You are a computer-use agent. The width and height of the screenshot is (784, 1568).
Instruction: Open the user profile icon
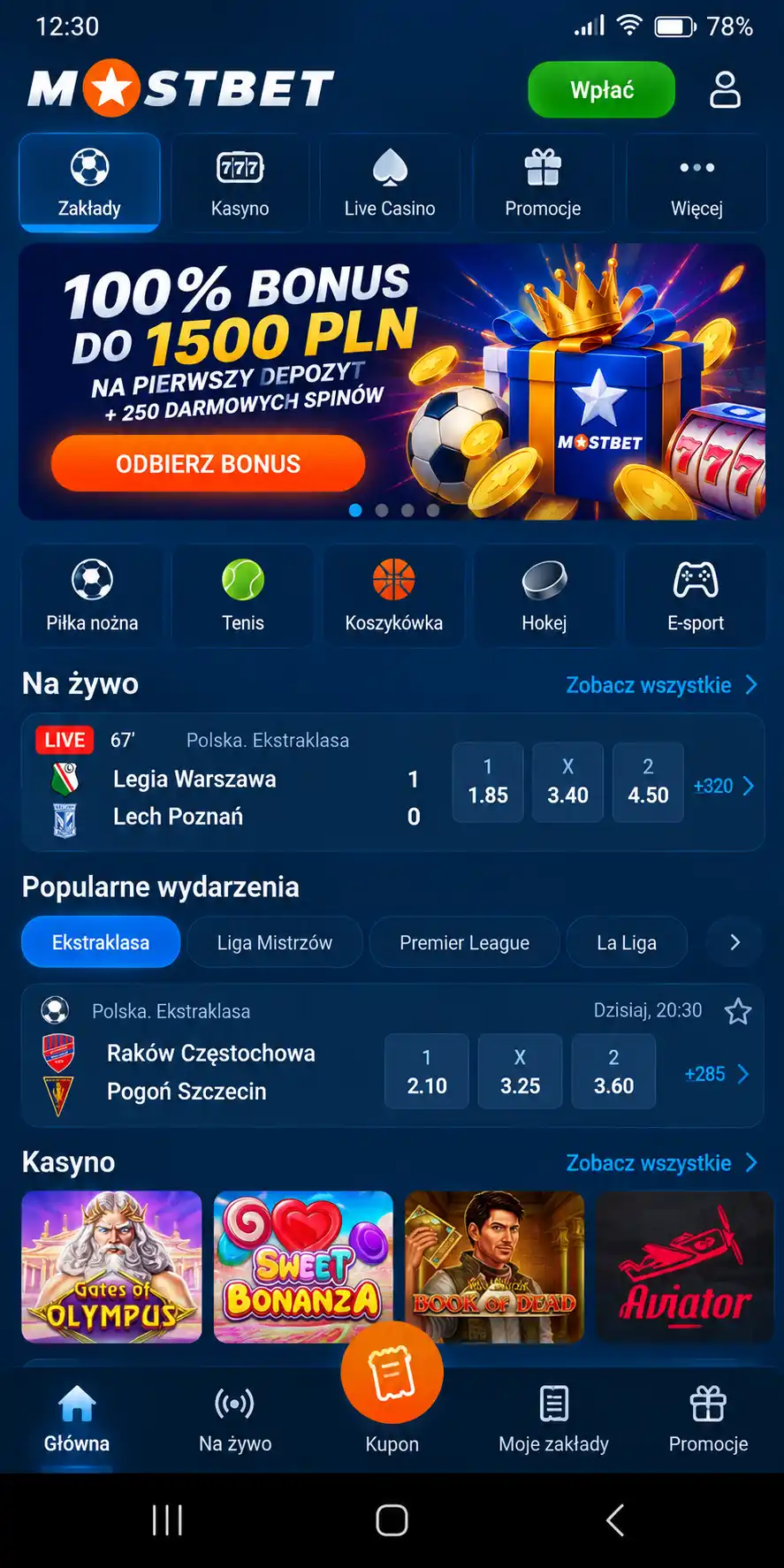click(725, 89)
